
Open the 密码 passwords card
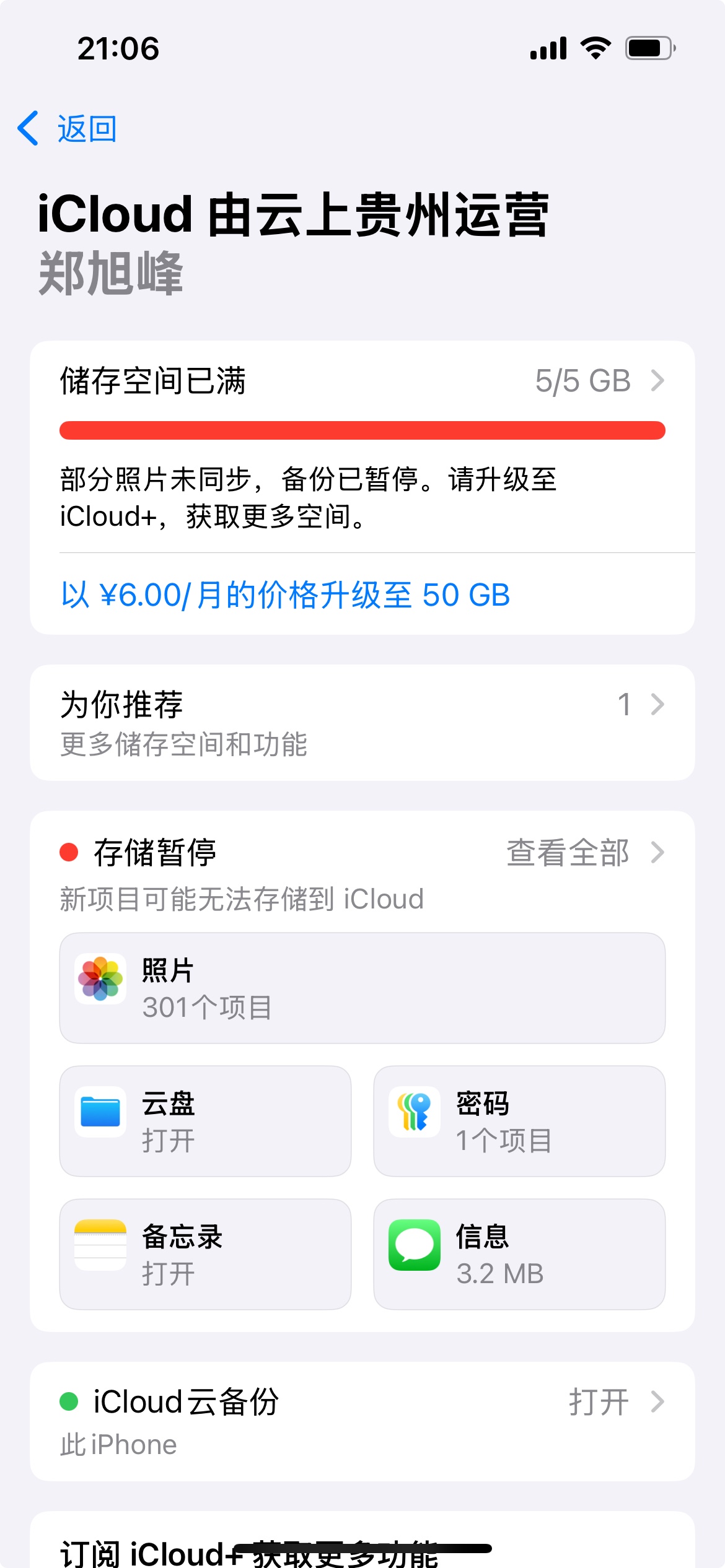tap(519, 1121)
